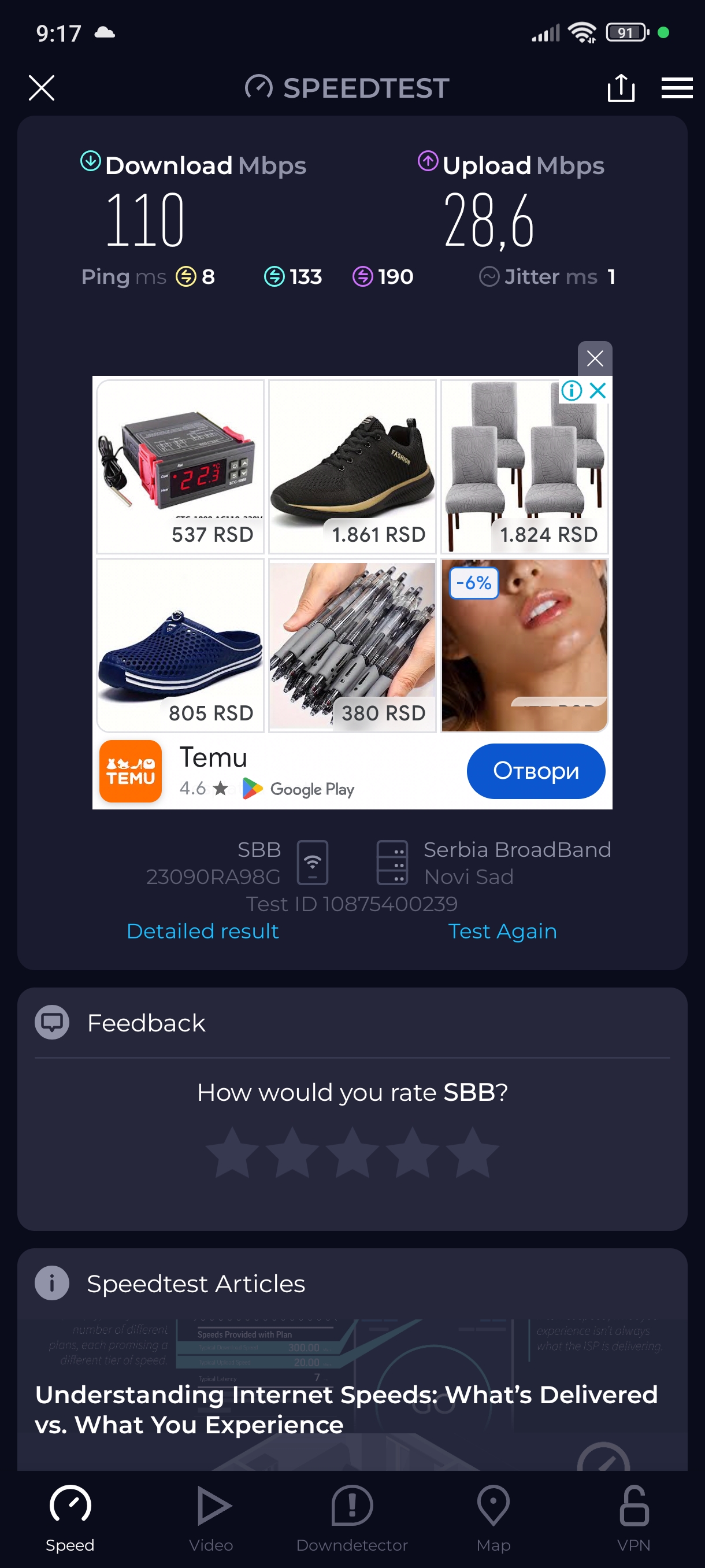Image resolution: width=705 pixels, height=1568 pixels.
Task: Rate SBB five stars
Action: pyautogui.click(x=472, y=1152)
